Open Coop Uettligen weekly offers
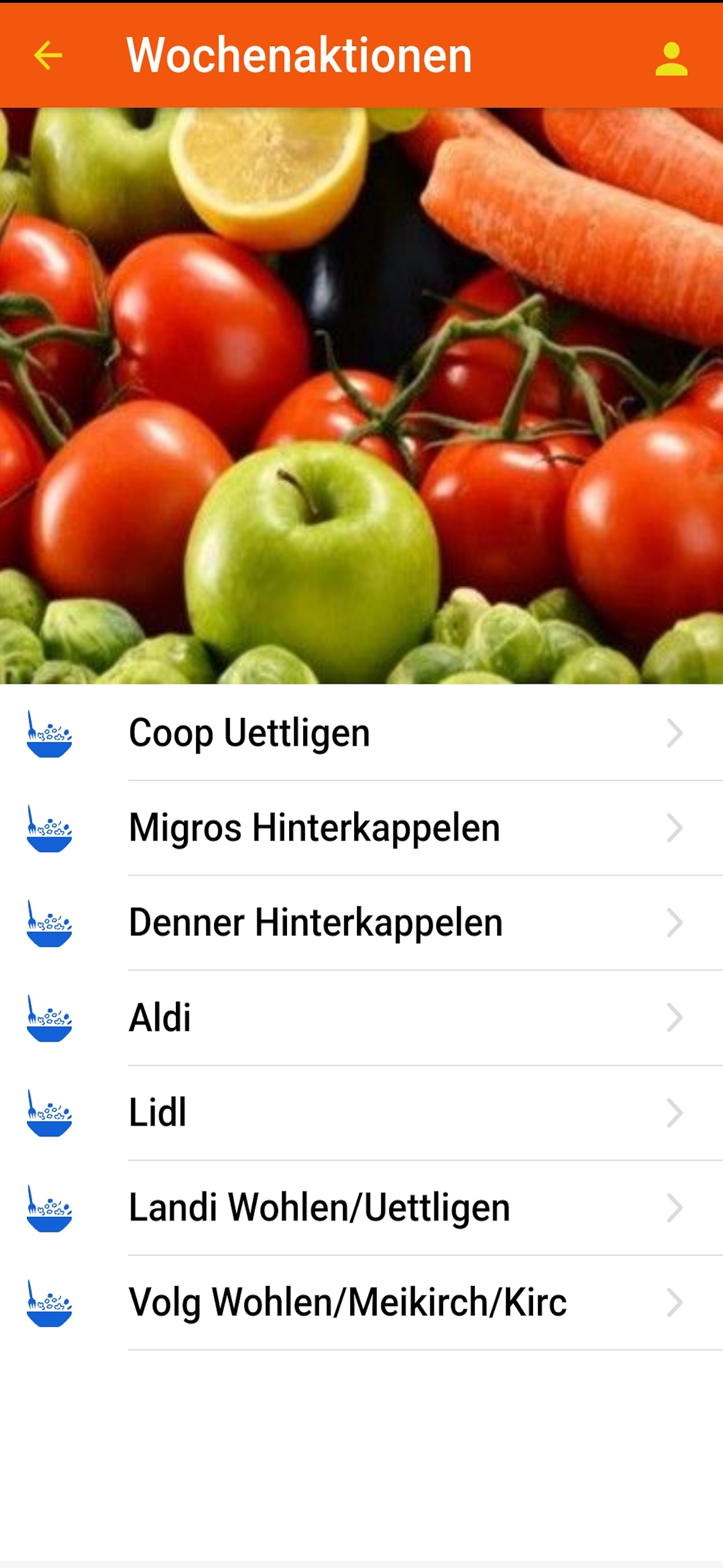Viewport: 723px width, 1568px height. (x=361, y=733)
